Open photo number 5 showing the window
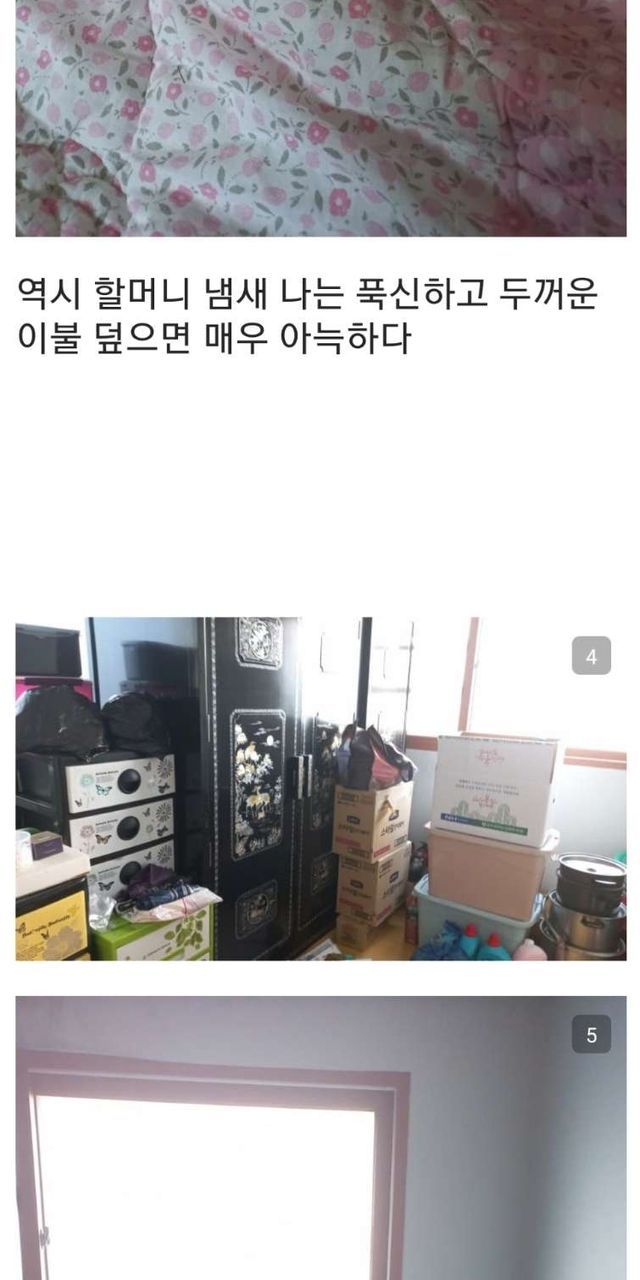 click(x=320, y=1138)
